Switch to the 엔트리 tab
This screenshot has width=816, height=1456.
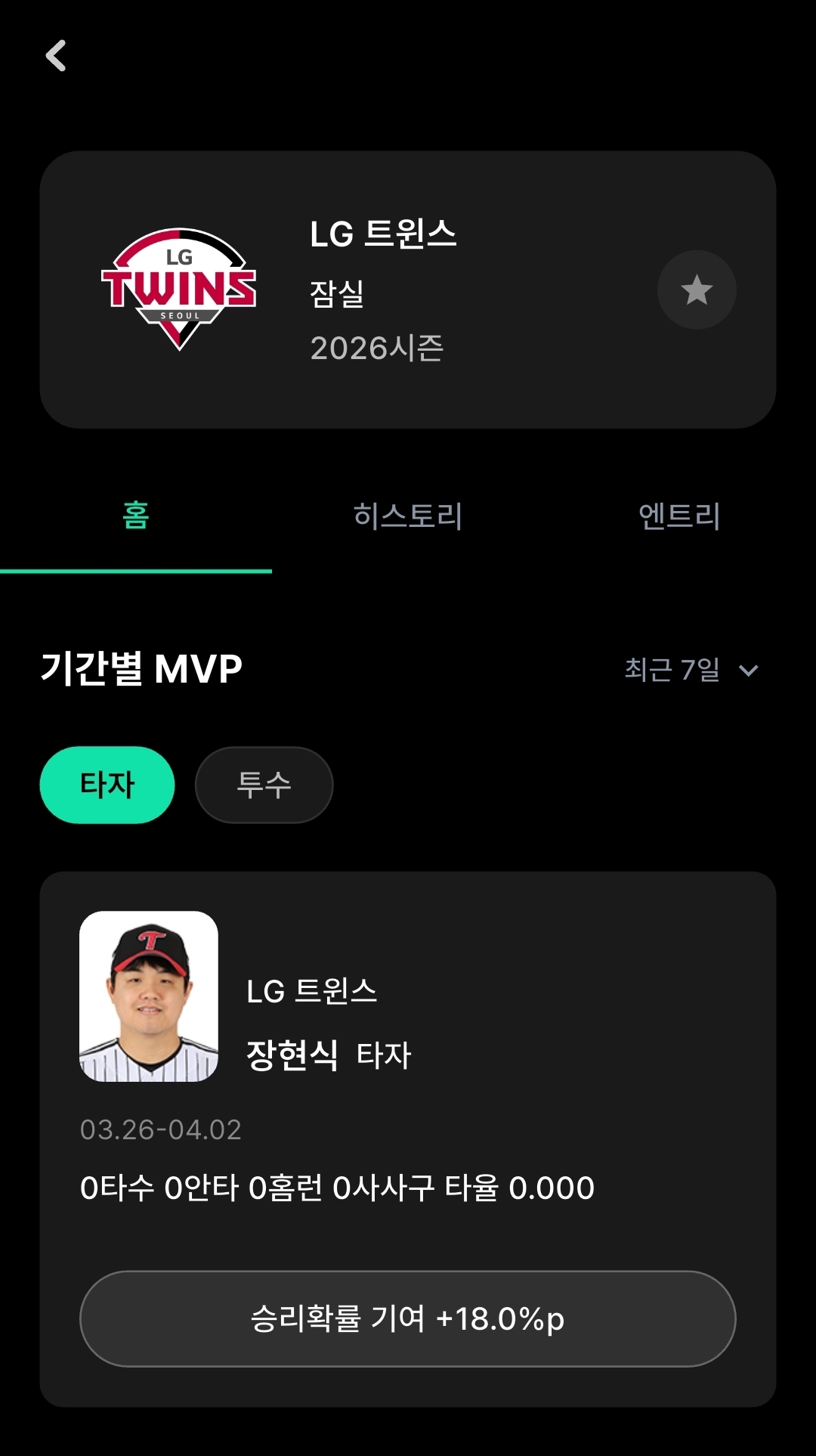coord(679,516)
